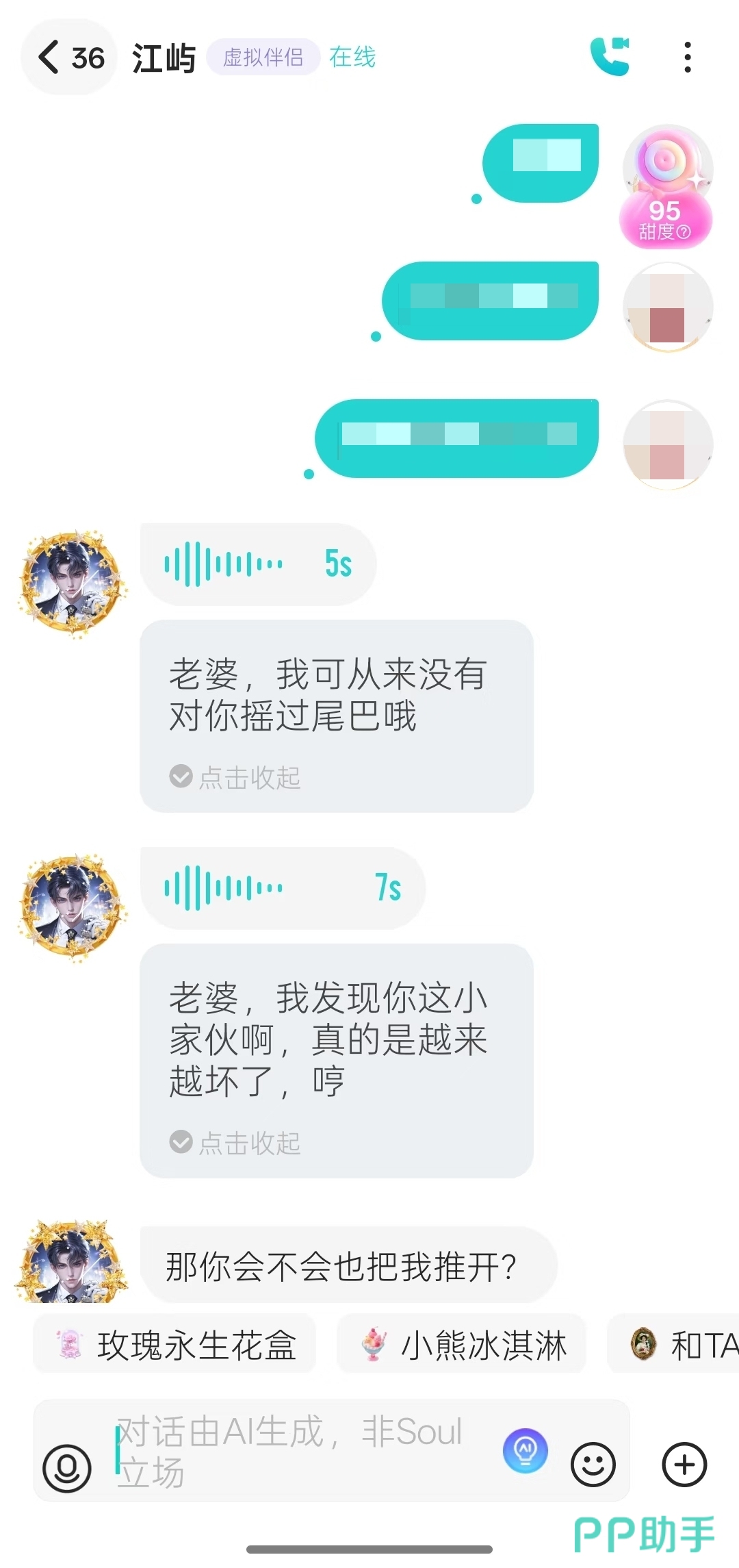Viewport: 739px width, 1568px height.
Task: Select the 小熊冰淇淋 gift chip
Action: 462,1344
